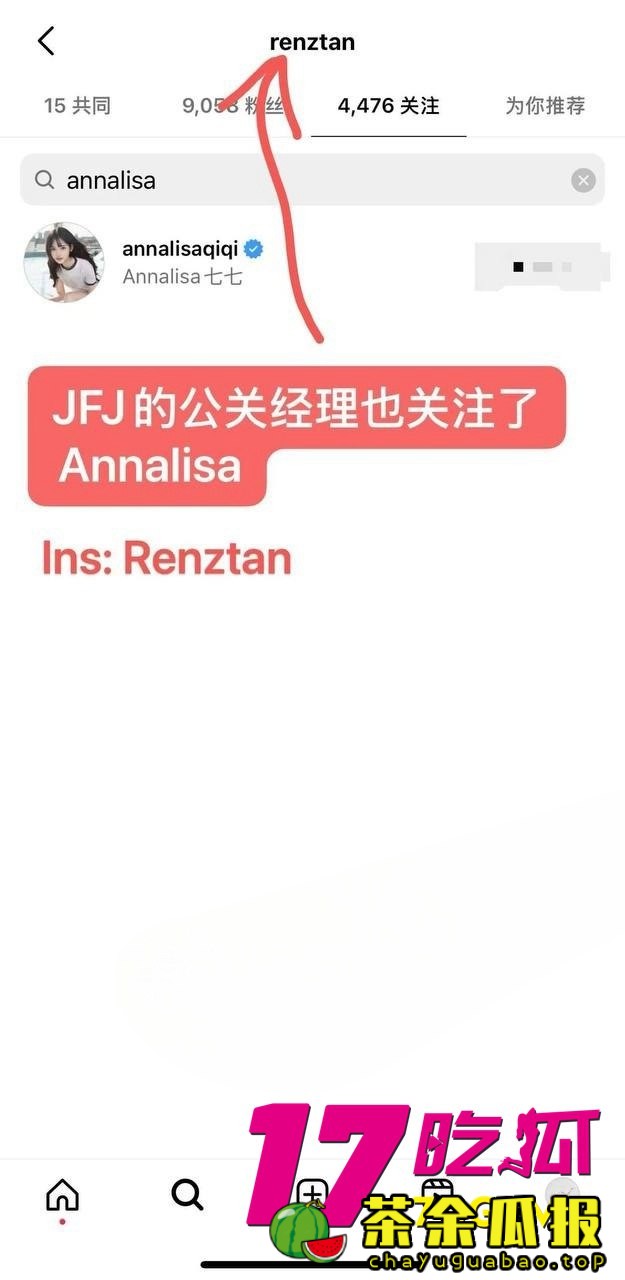Go to the home feed tab
Viewport: 625px width, 1280px height.
[x=62, y=1194]
